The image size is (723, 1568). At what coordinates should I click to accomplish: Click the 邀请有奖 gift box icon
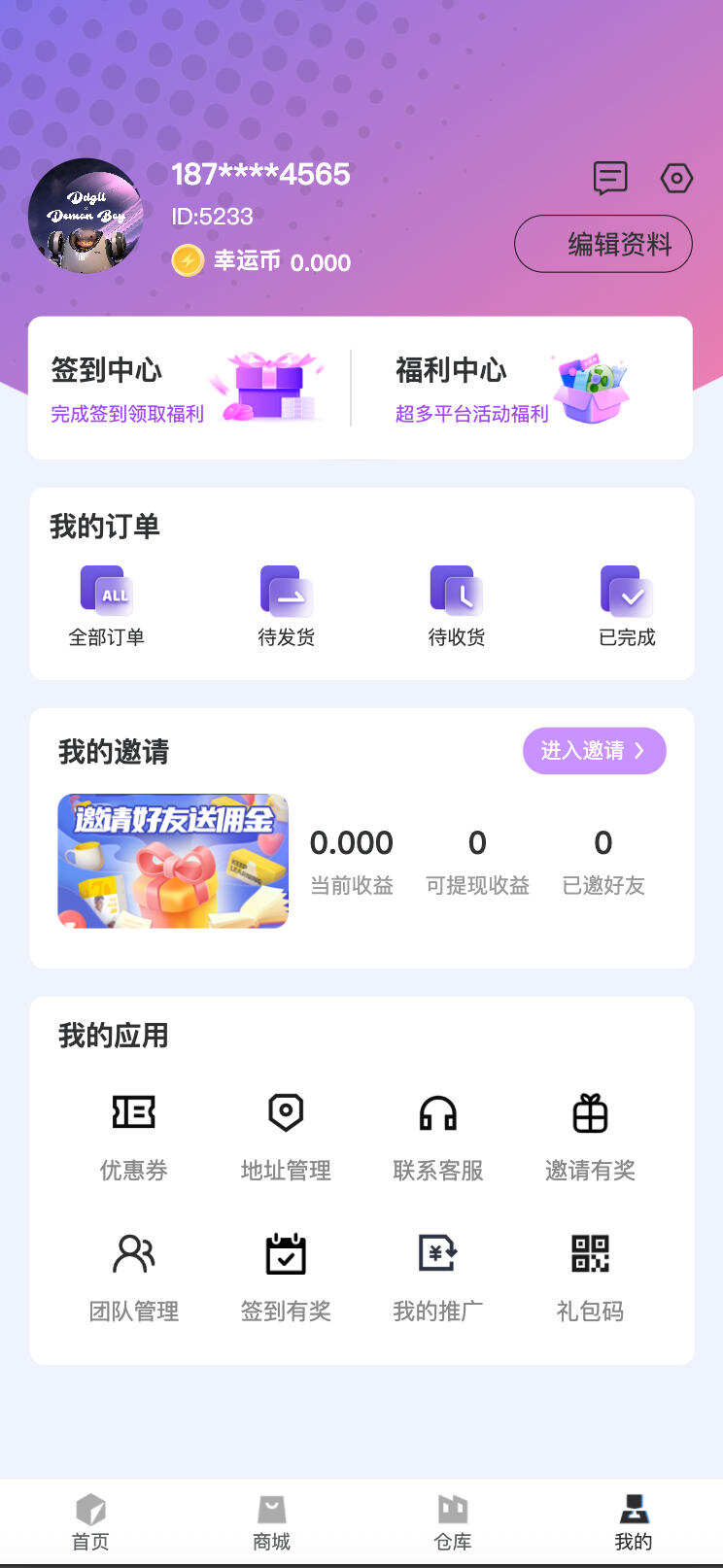tap(590, 1112)
